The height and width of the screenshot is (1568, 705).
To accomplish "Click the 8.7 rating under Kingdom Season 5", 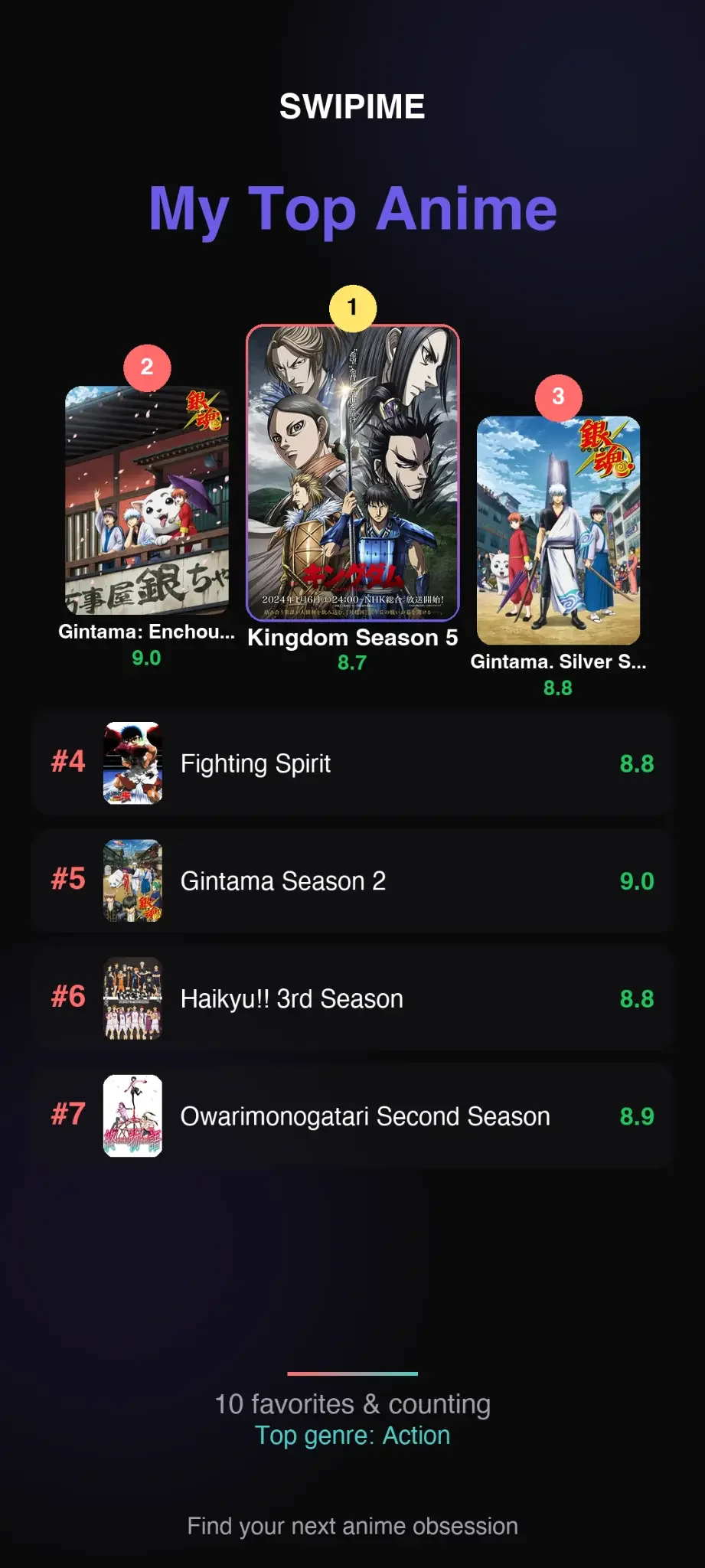I will tap(352, 663).
